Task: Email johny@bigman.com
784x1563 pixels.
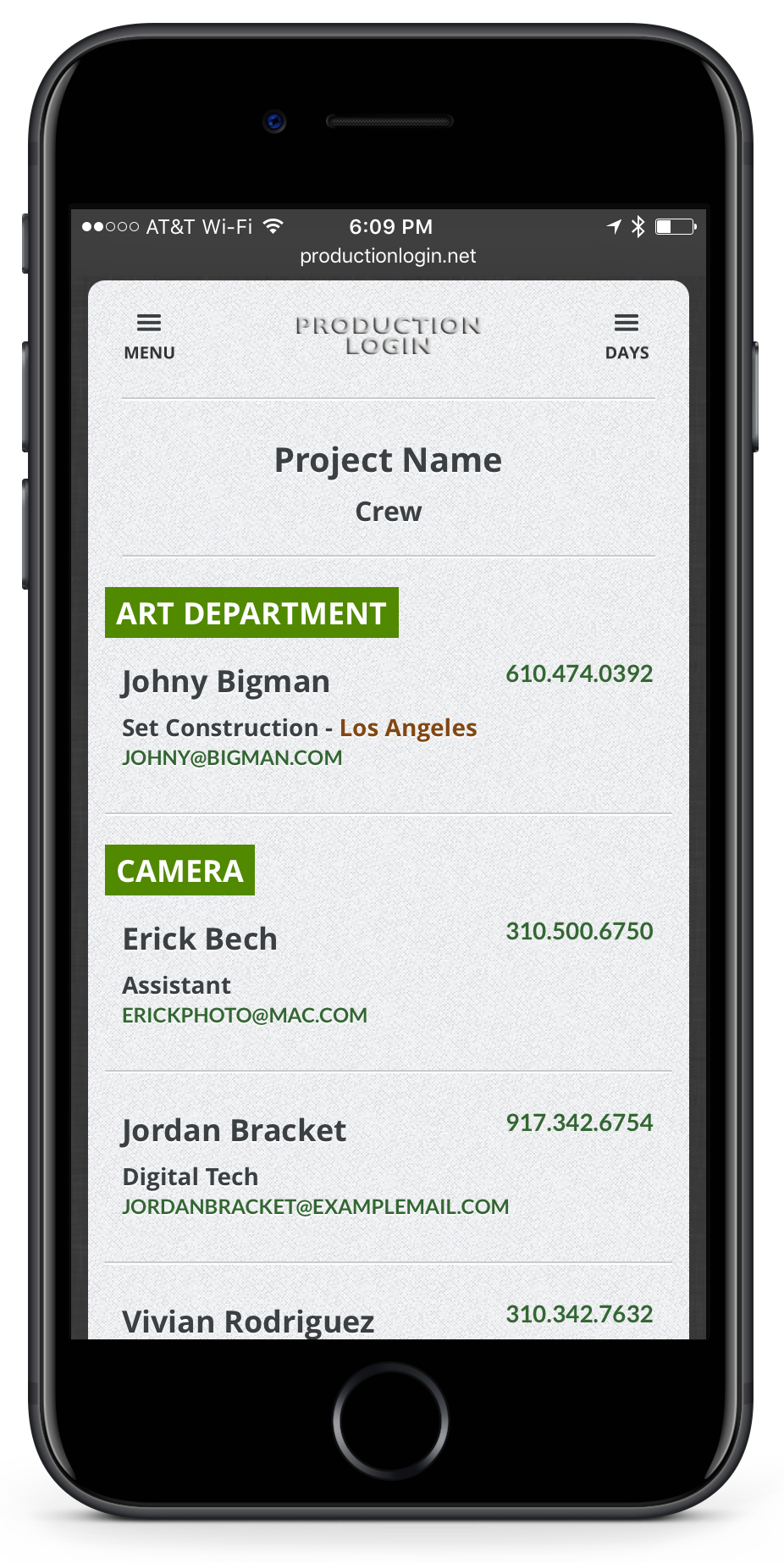Action: 232,757
